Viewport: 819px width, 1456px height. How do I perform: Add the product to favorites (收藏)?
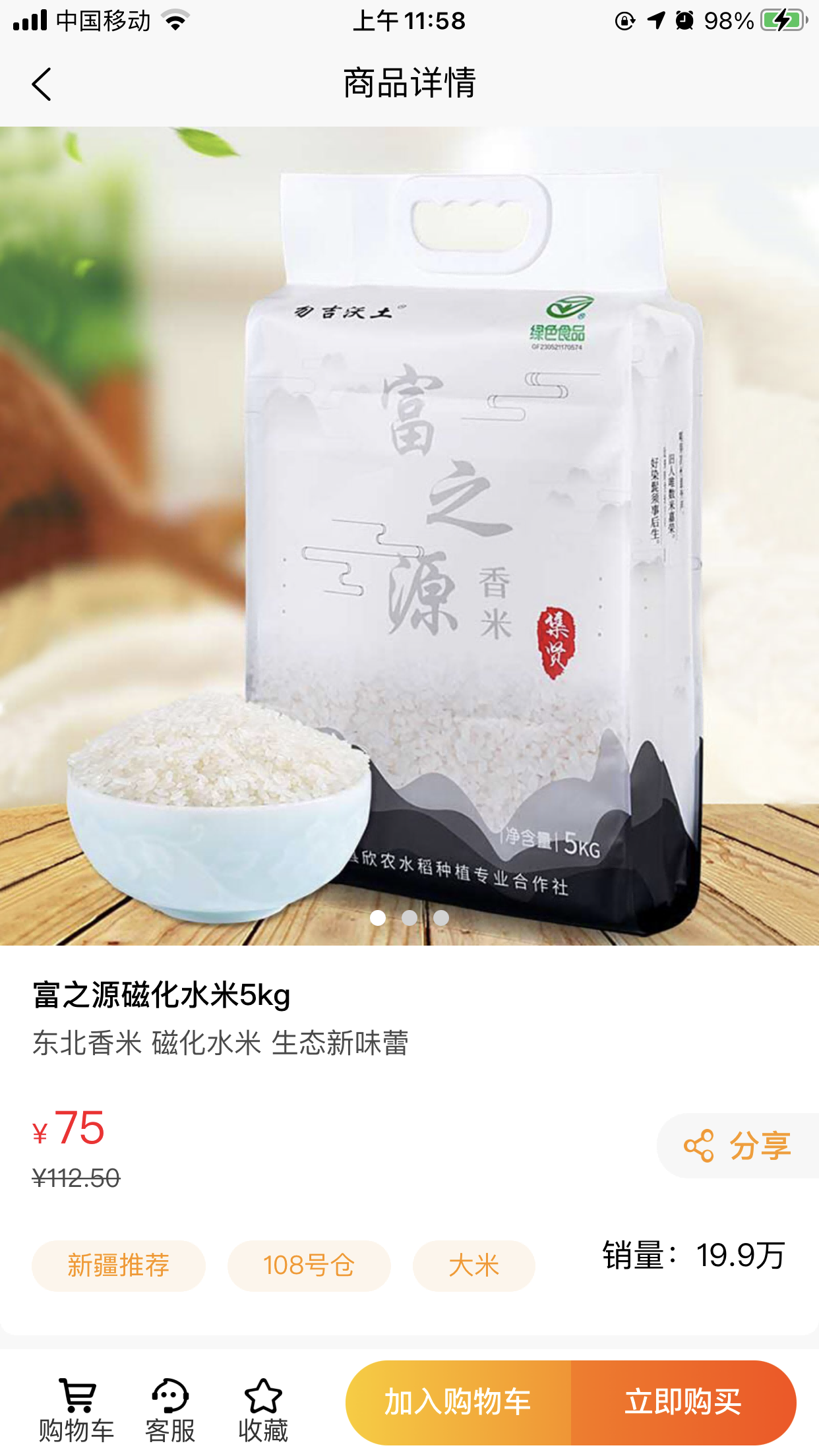tap(263, 1409)
